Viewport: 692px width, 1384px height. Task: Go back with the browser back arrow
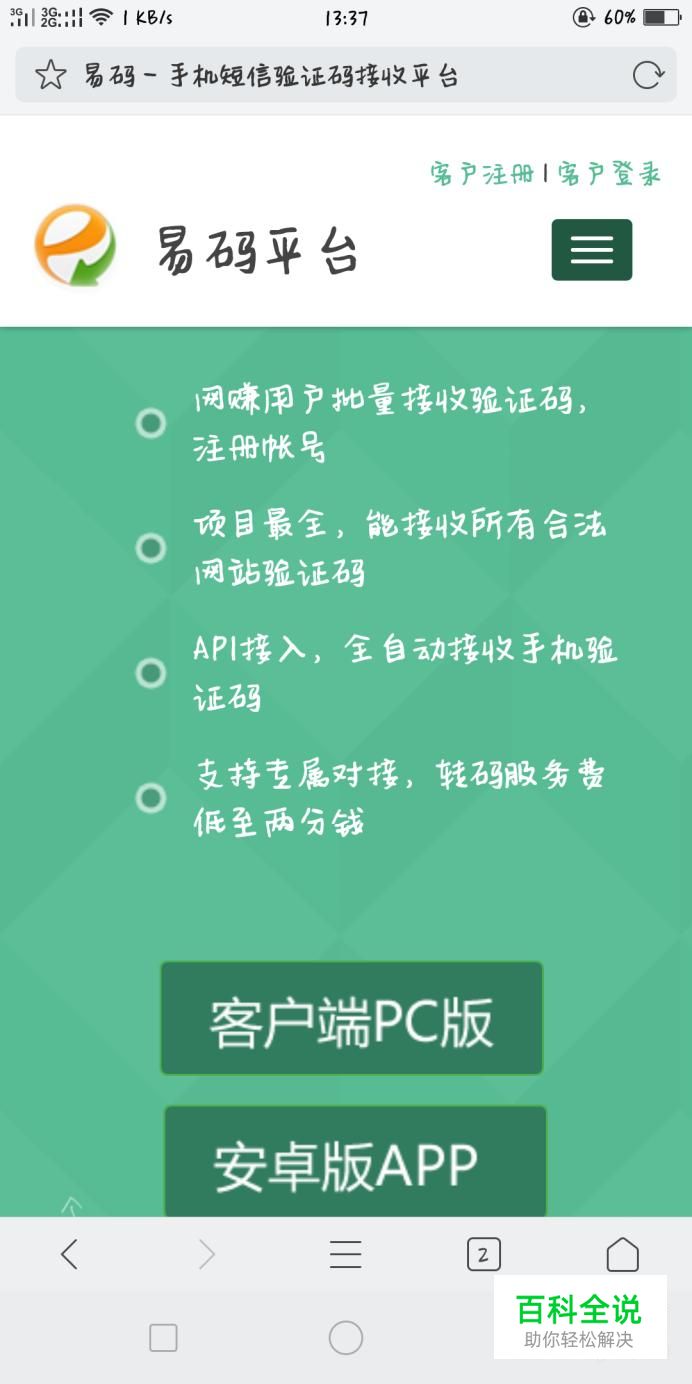pos(69,1254)
